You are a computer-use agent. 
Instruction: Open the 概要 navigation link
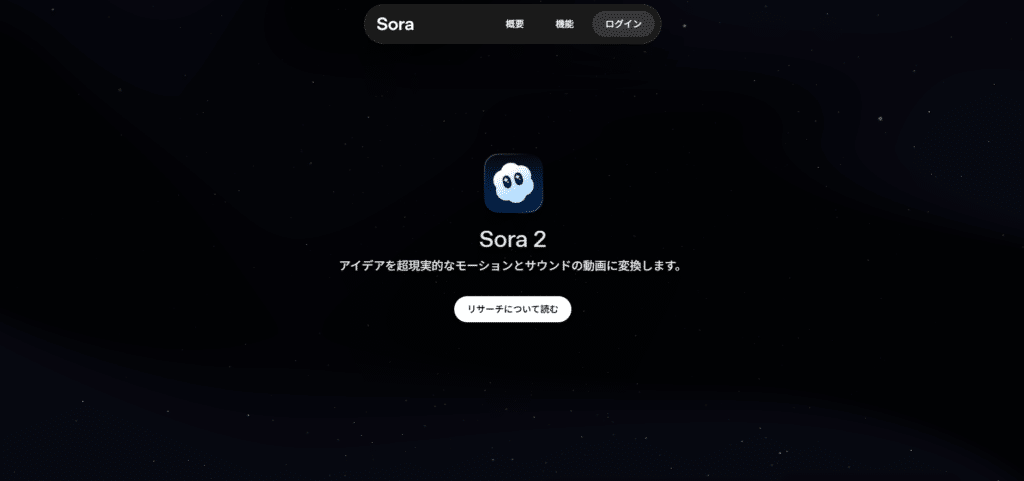514,24
